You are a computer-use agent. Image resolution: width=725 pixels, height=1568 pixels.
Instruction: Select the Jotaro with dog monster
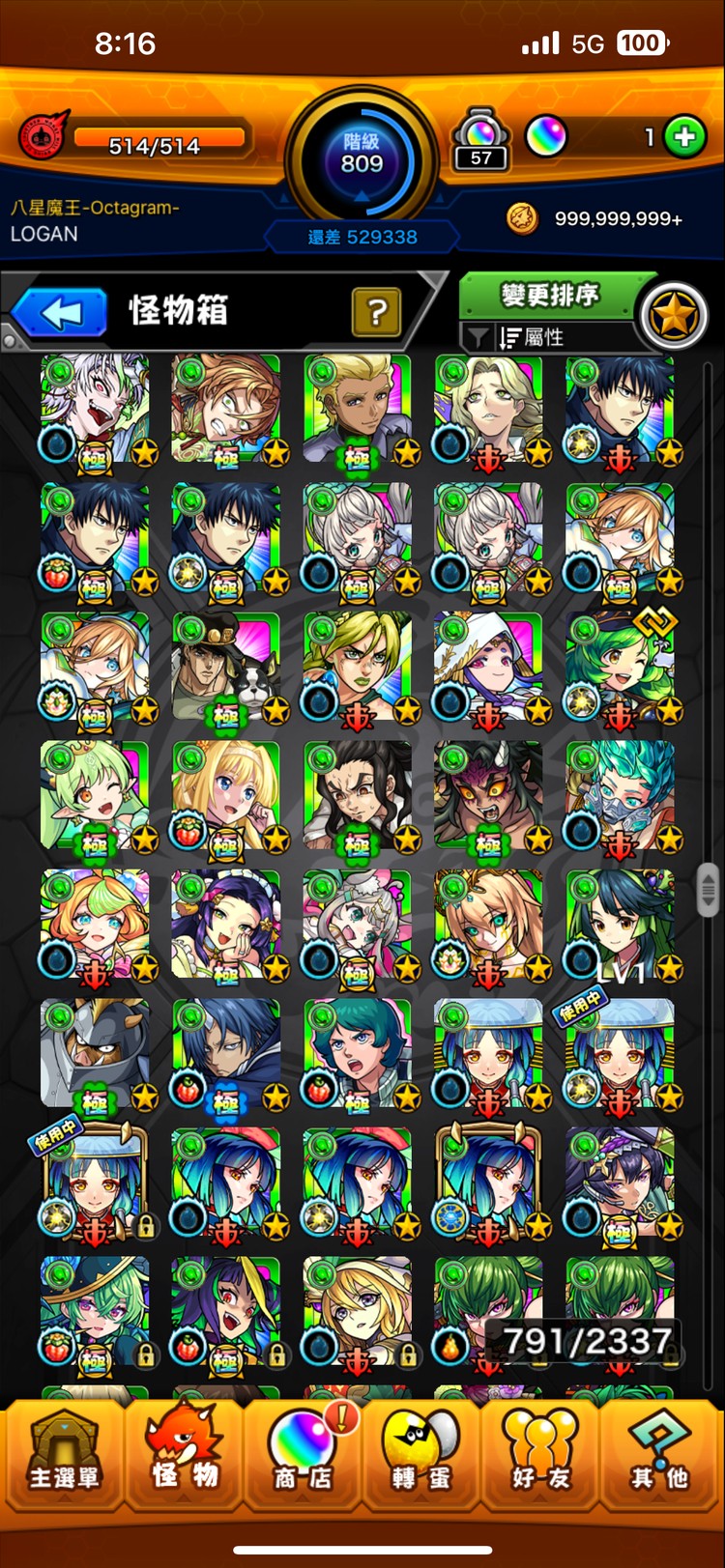coord(226,667)
